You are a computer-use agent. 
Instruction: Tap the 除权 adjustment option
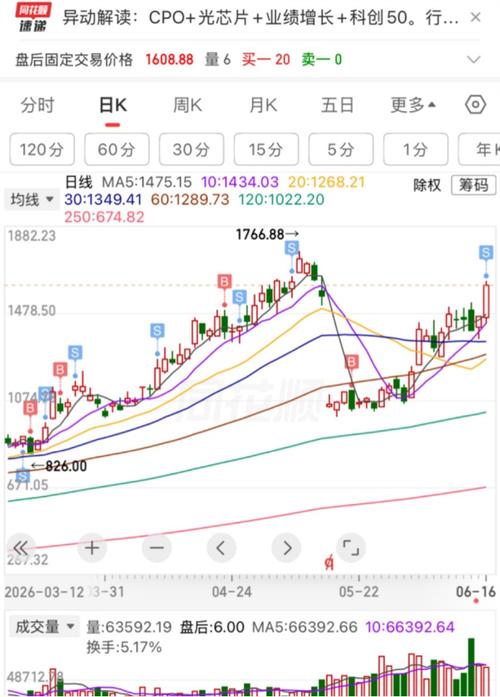click(427, 185)
